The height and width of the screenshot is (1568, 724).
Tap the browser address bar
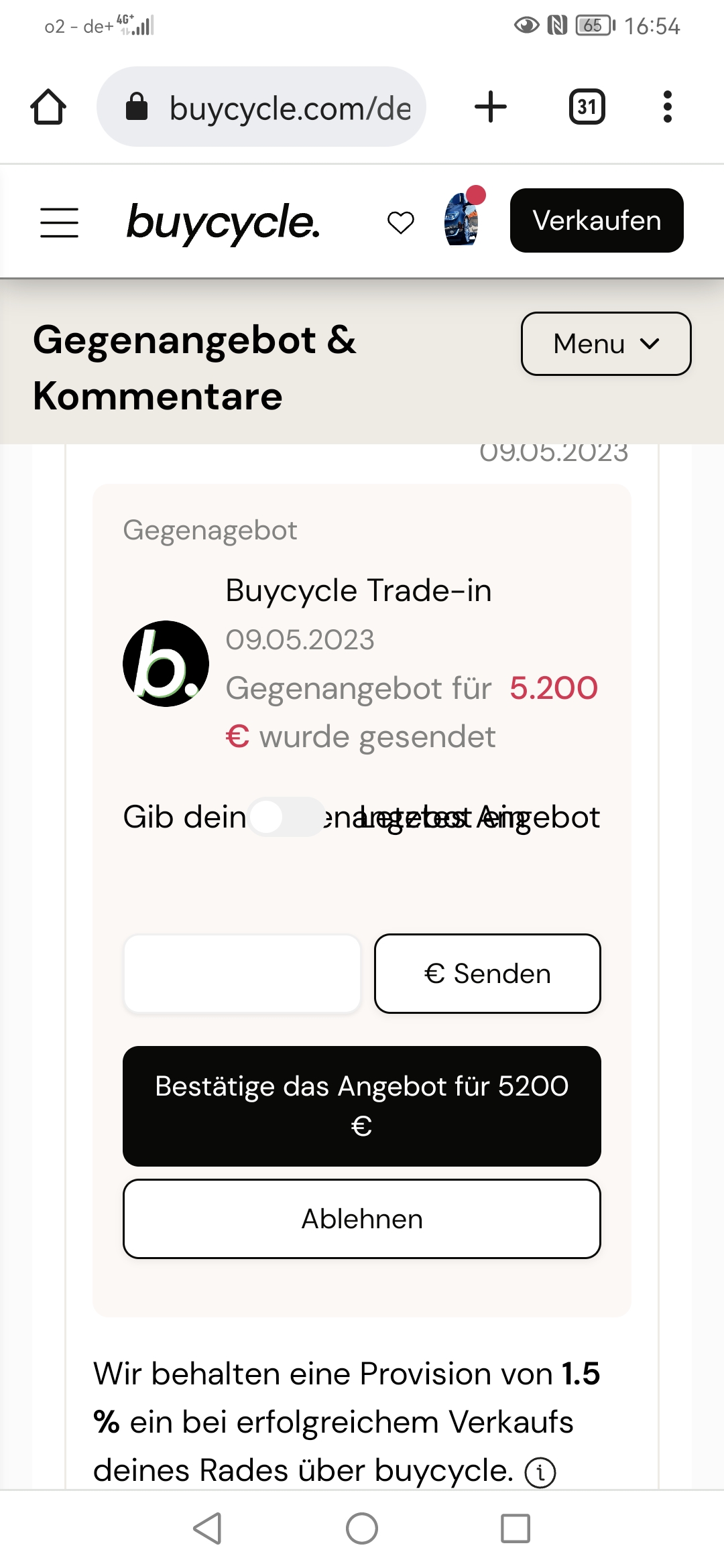[x=261, y=107]
